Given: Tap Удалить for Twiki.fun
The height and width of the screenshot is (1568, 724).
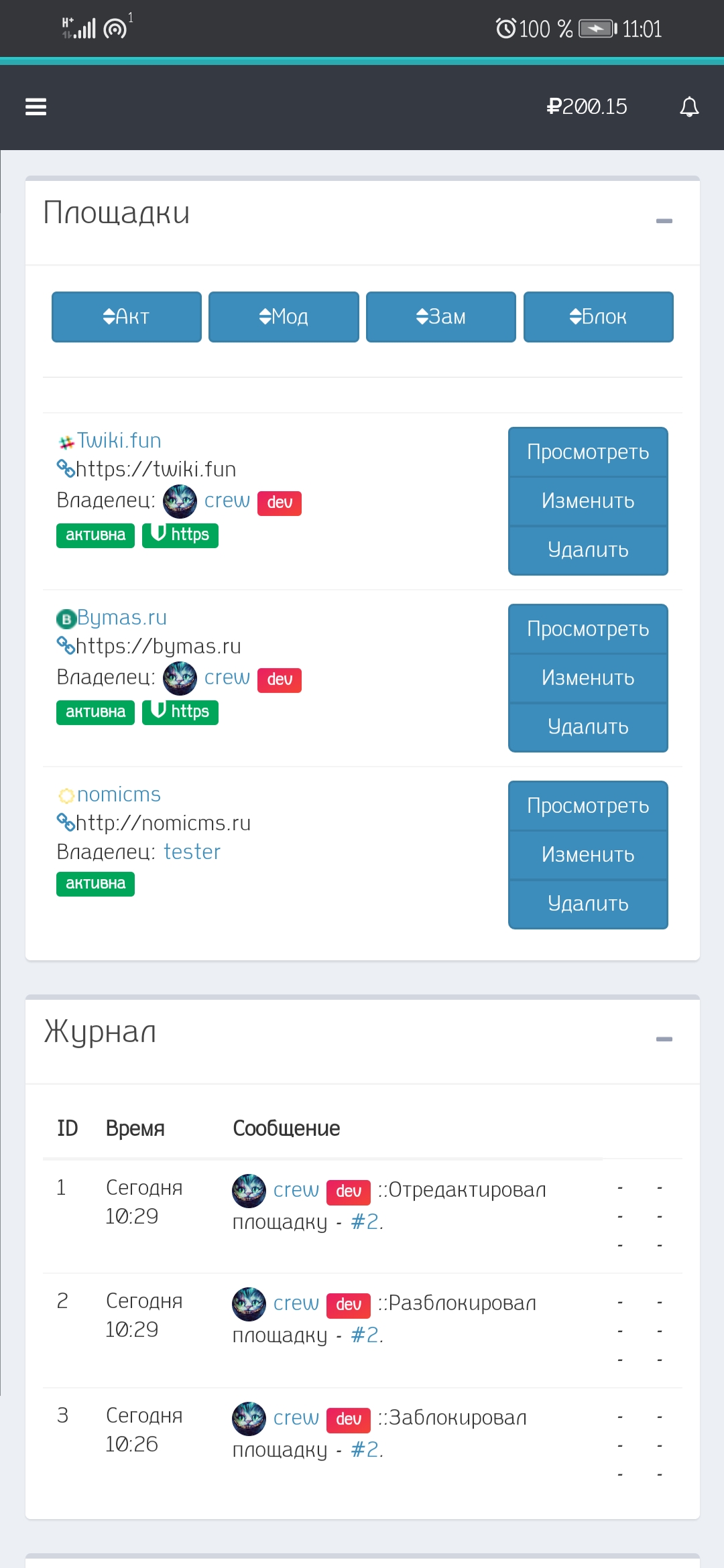Looking at the screenshot, I should (588, 549).
